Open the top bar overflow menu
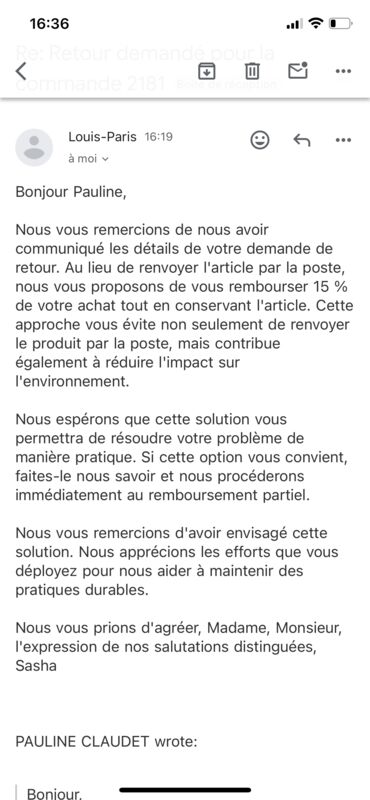 click(x=343, y=71)
